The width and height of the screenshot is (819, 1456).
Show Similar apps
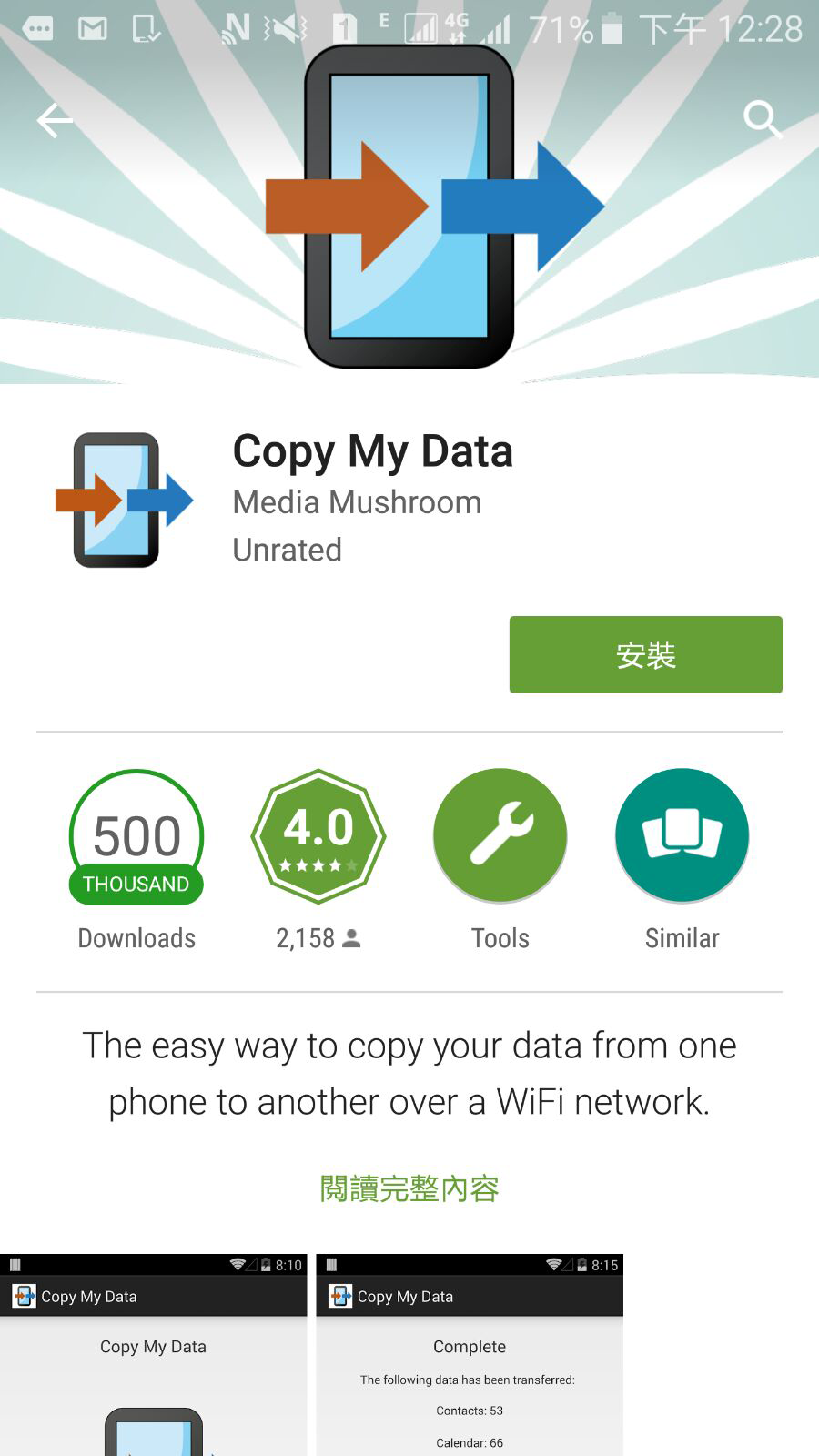point(682,835)
